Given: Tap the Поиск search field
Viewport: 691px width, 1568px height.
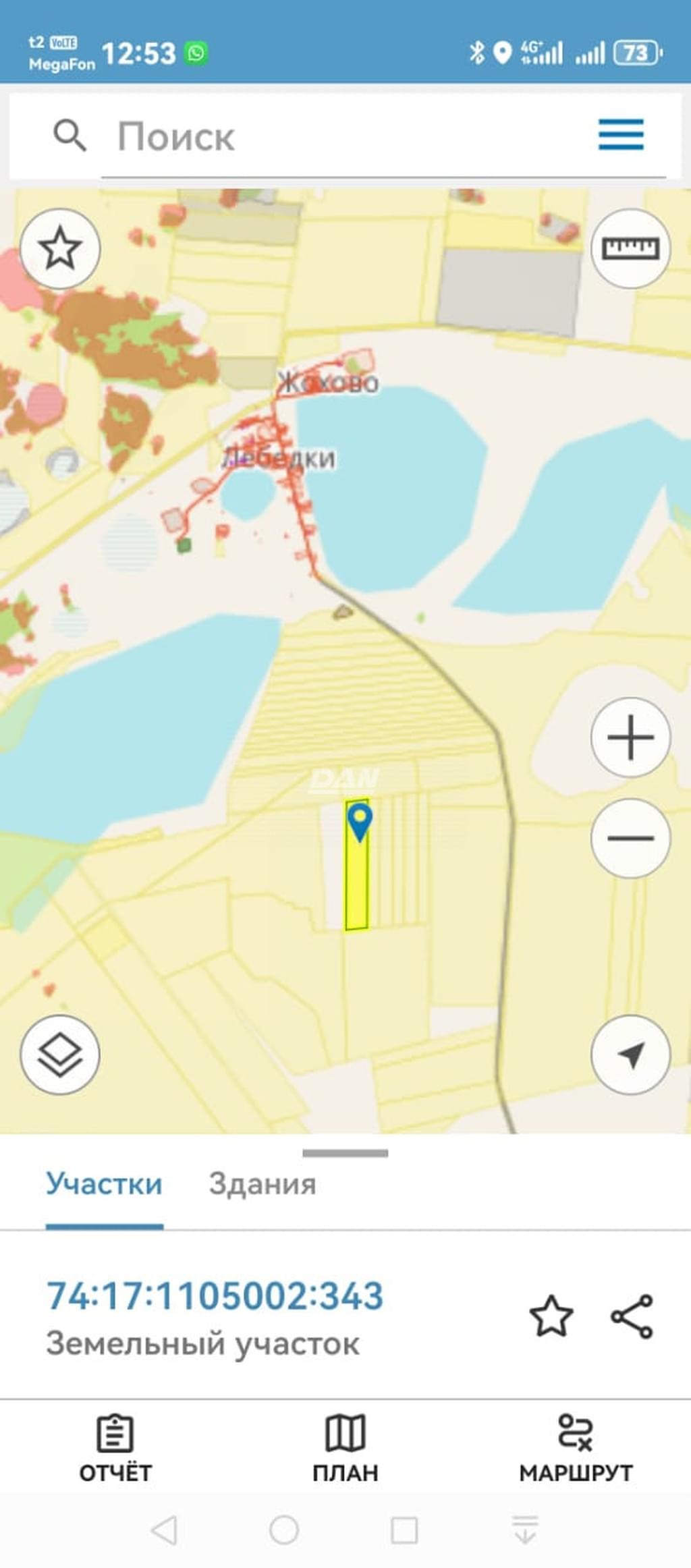Looking at the screenshot, I should point(337,136).
